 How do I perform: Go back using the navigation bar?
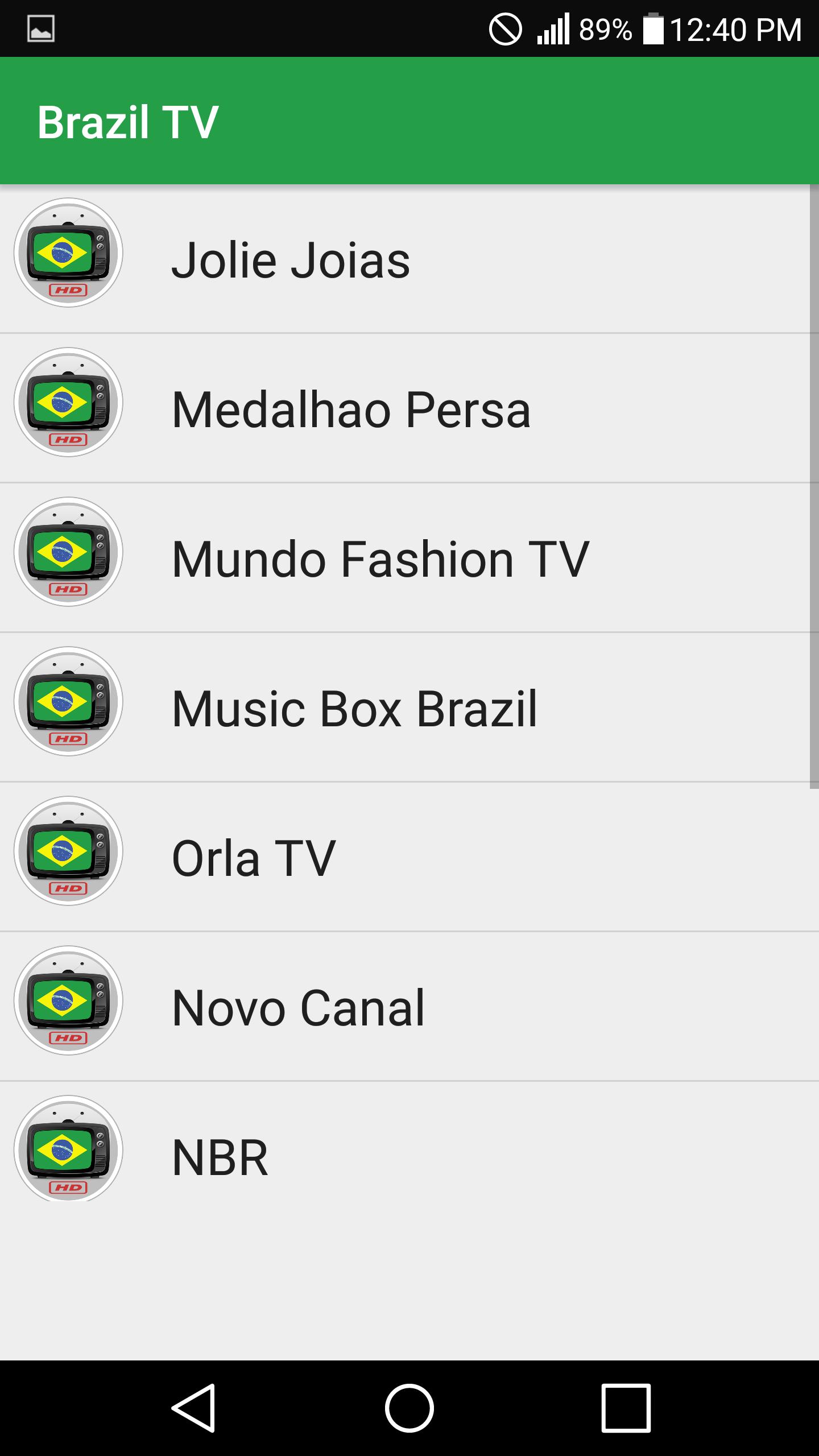(193, 1408)
